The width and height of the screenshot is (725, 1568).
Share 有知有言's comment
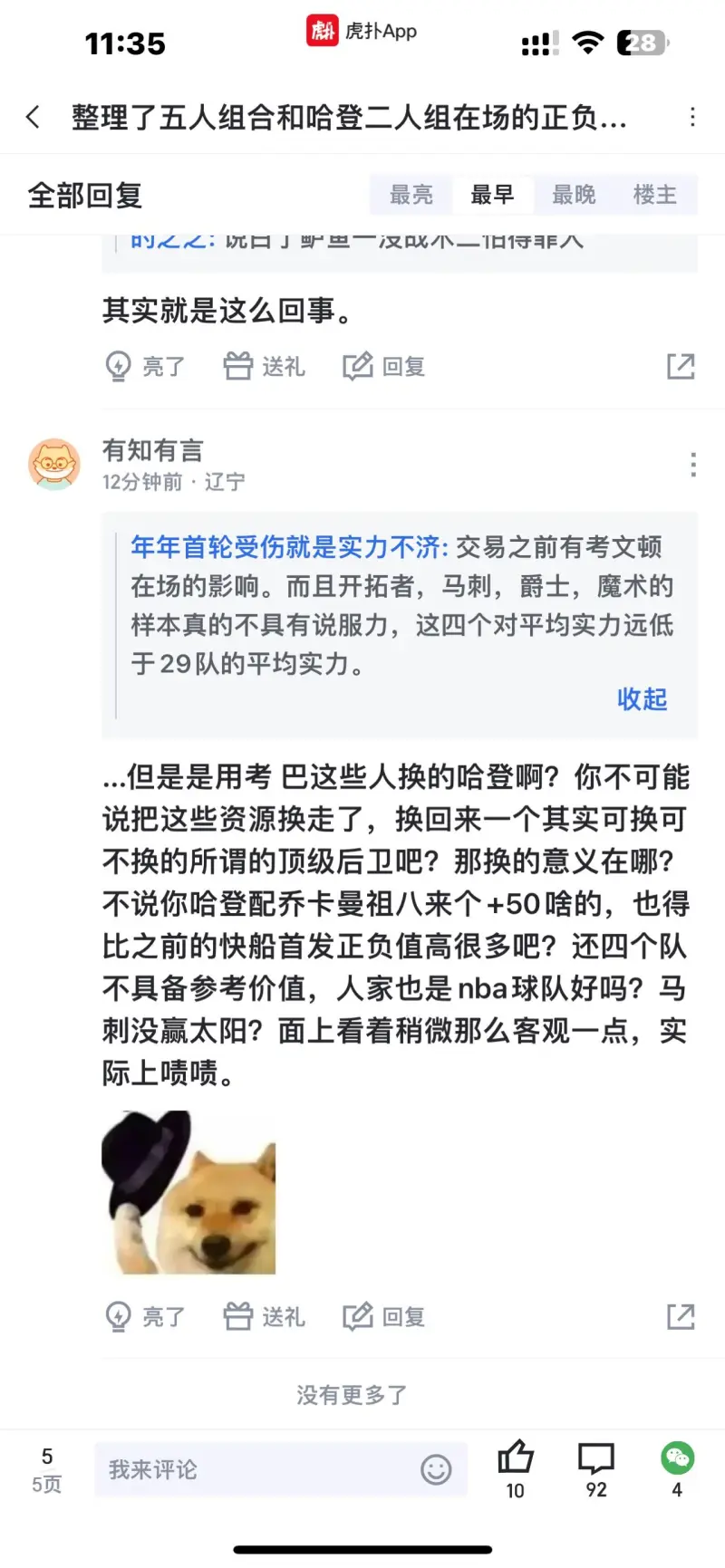click(x=681, y=1316)
